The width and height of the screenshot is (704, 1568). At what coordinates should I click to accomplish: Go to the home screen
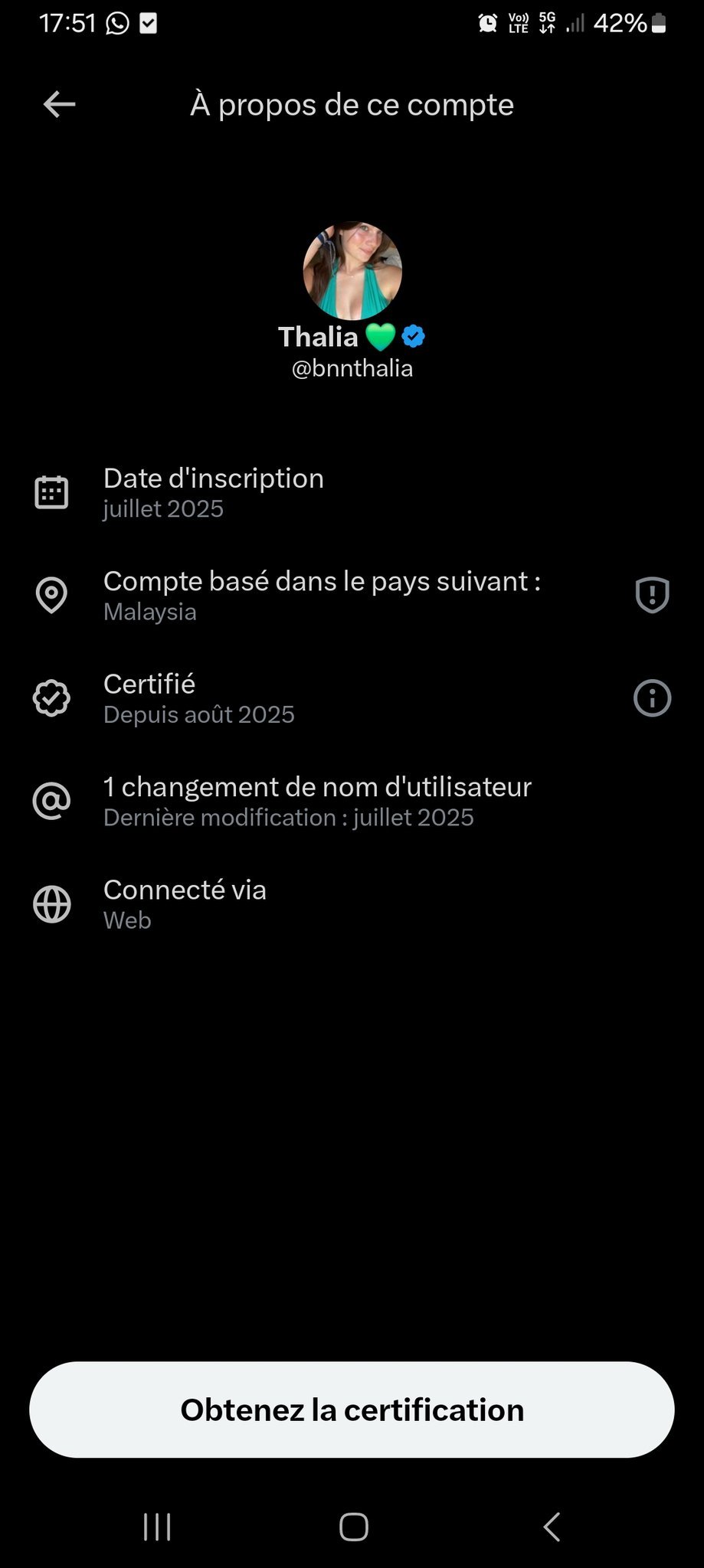point(353,1526)
